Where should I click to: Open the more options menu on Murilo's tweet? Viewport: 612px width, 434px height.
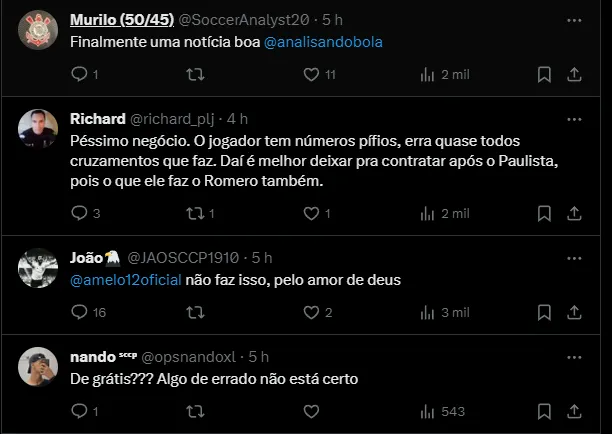(574, 19)
